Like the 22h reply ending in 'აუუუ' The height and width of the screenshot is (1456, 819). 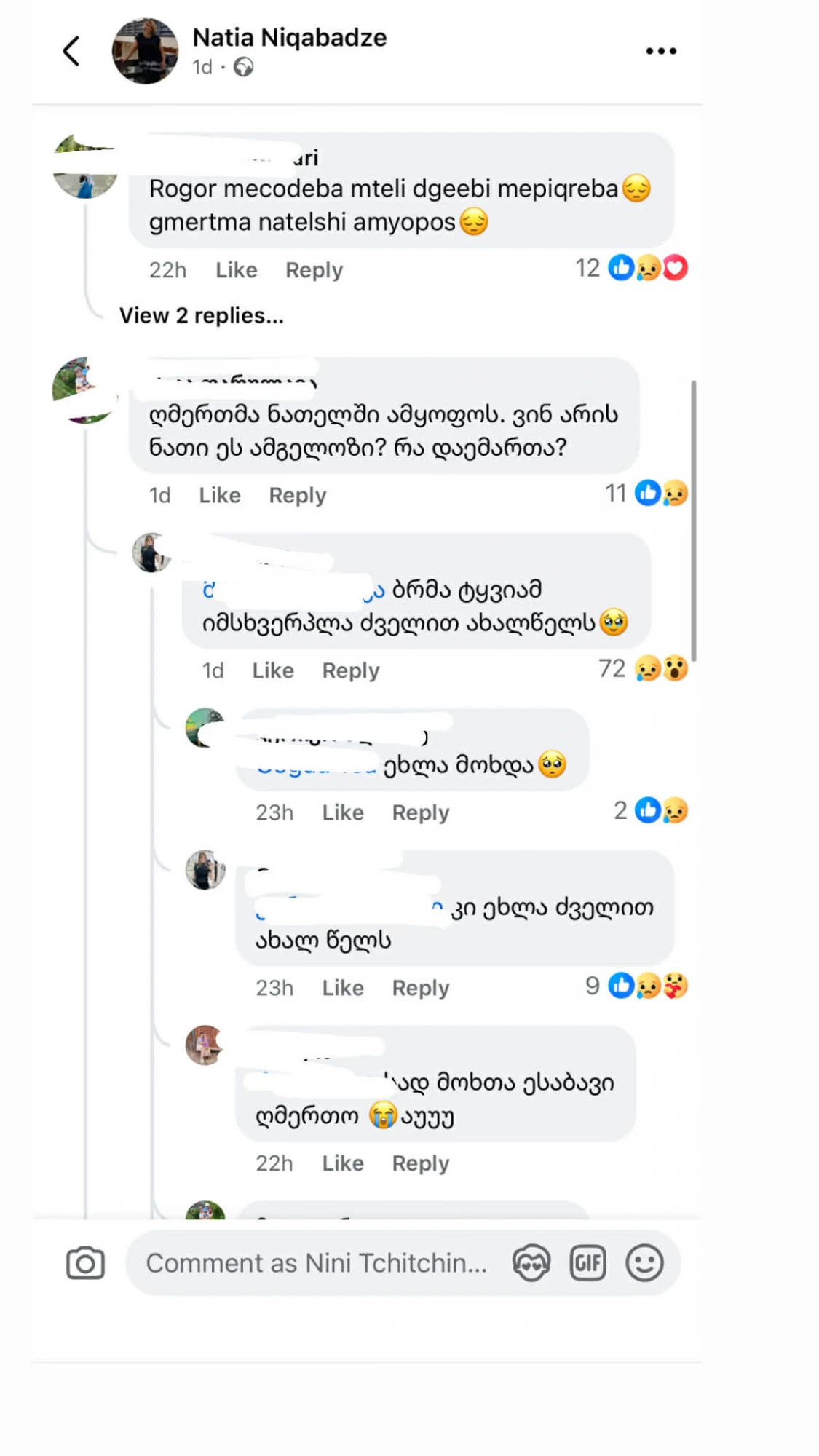(x=343, y=1163)
